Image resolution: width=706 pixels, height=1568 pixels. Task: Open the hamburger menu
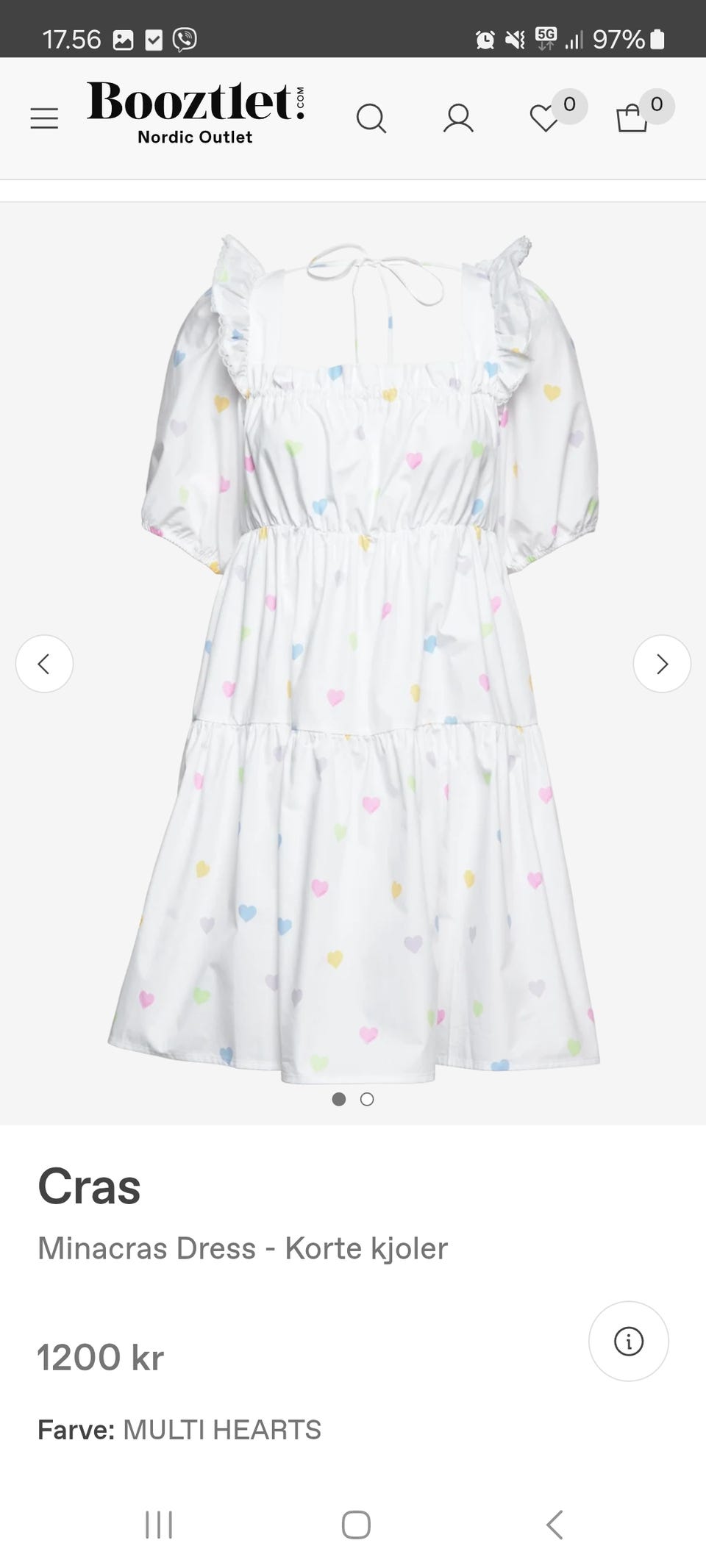point(44,118)
